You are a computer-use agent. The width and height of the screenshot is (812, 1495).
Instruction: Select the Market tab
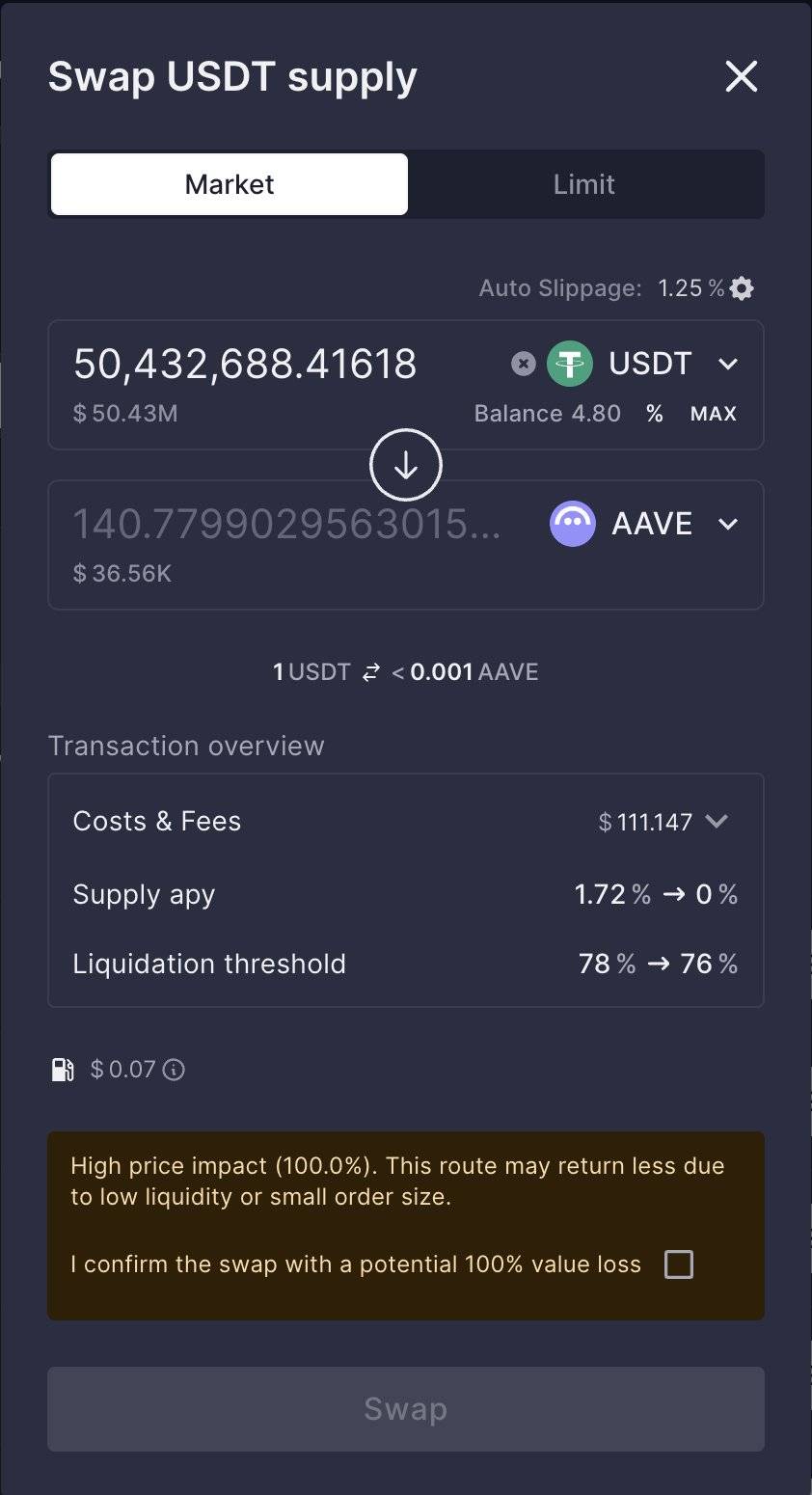coord(229,183)
